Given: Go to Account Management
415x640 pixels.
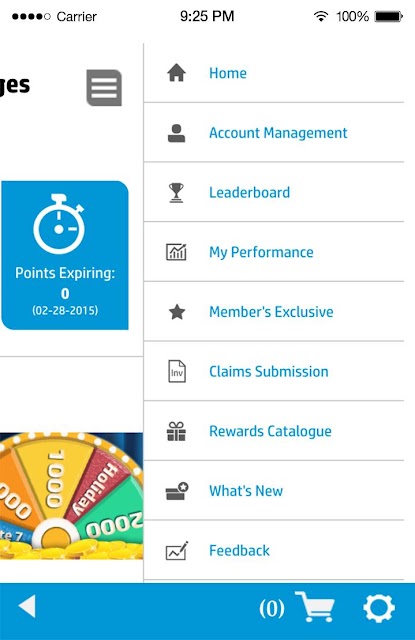Looking at the screenshot, I should 274,133.
